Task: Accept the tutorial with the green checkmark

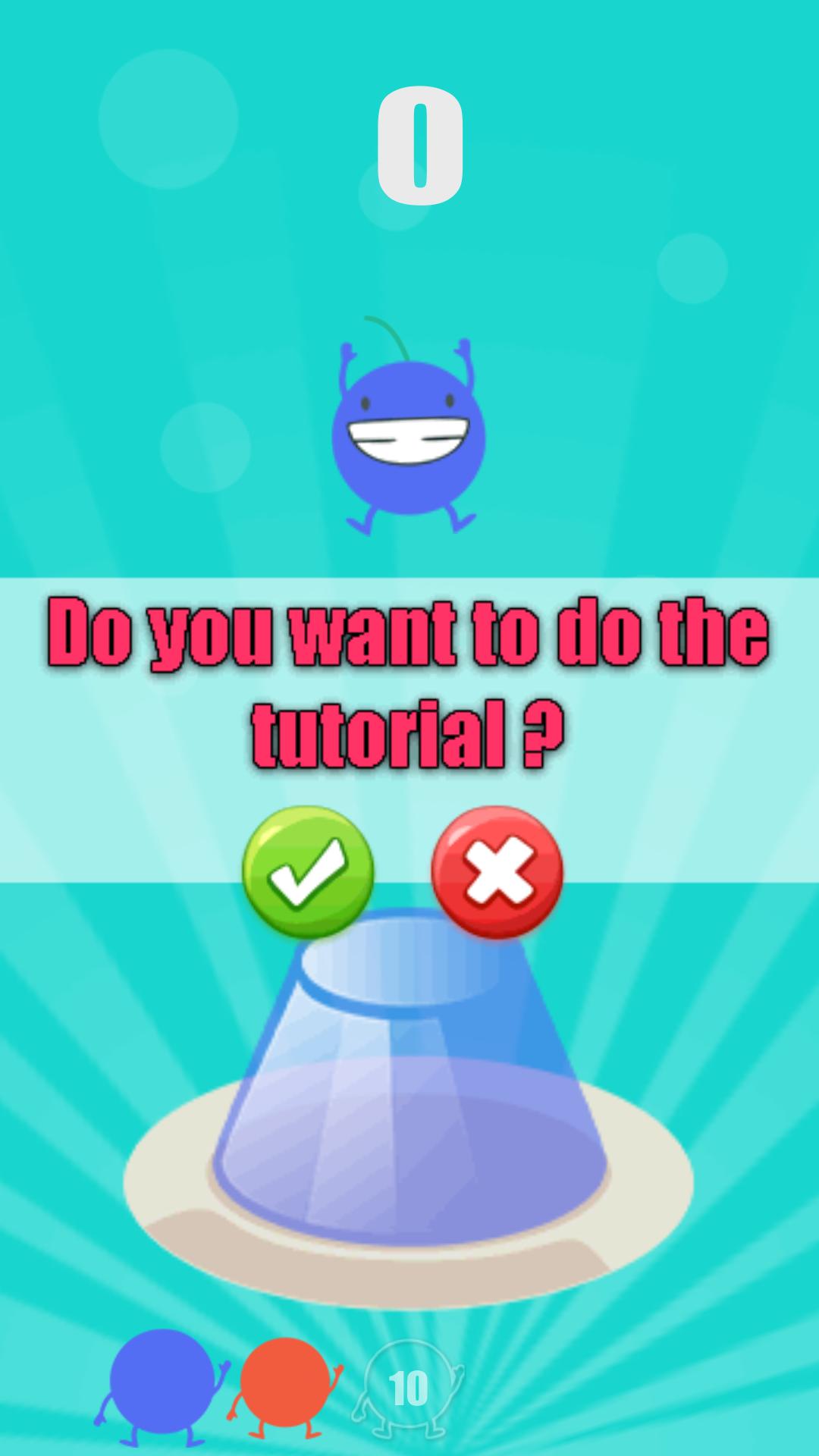Action: tap(308, 872)
